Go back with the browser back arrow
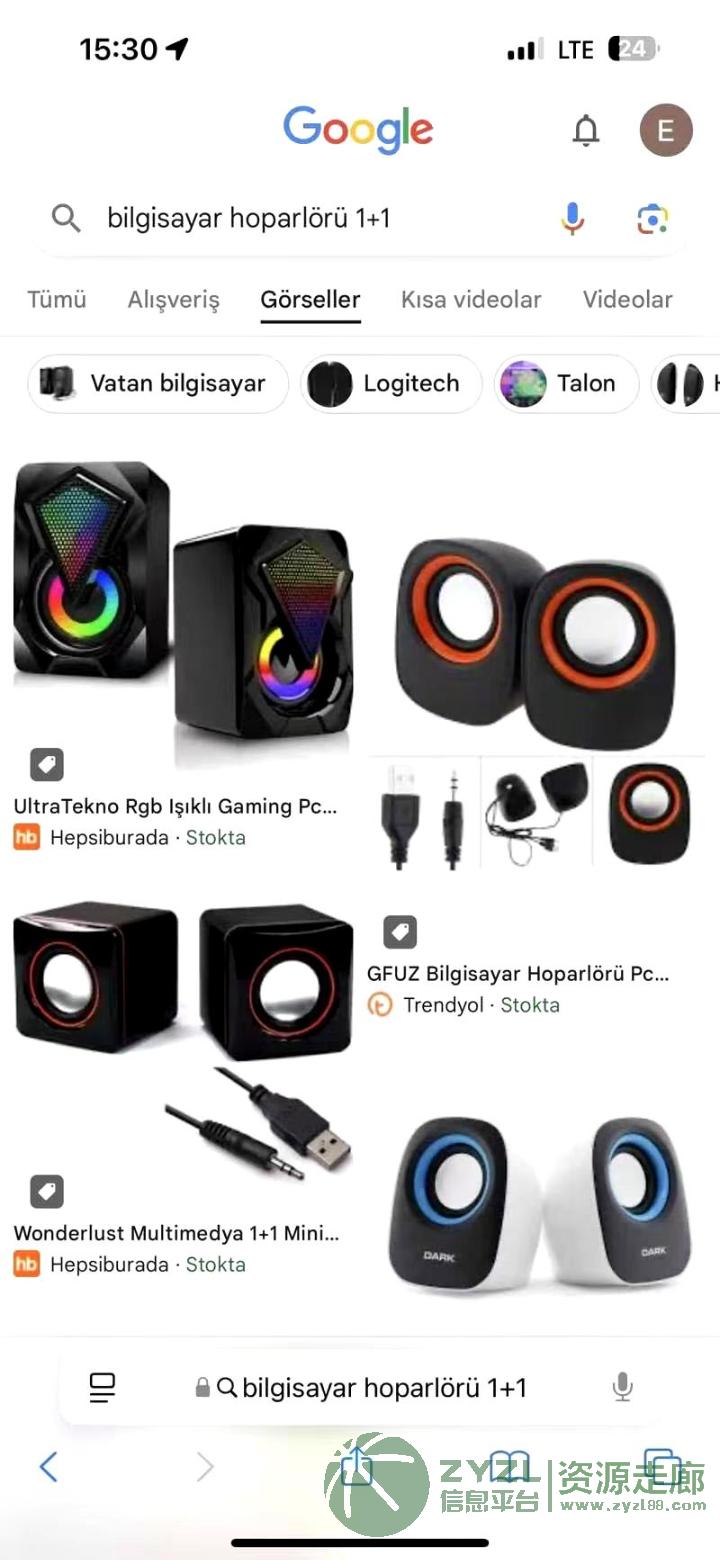This screenshot has width=720, height=1560. (48, 1467)
